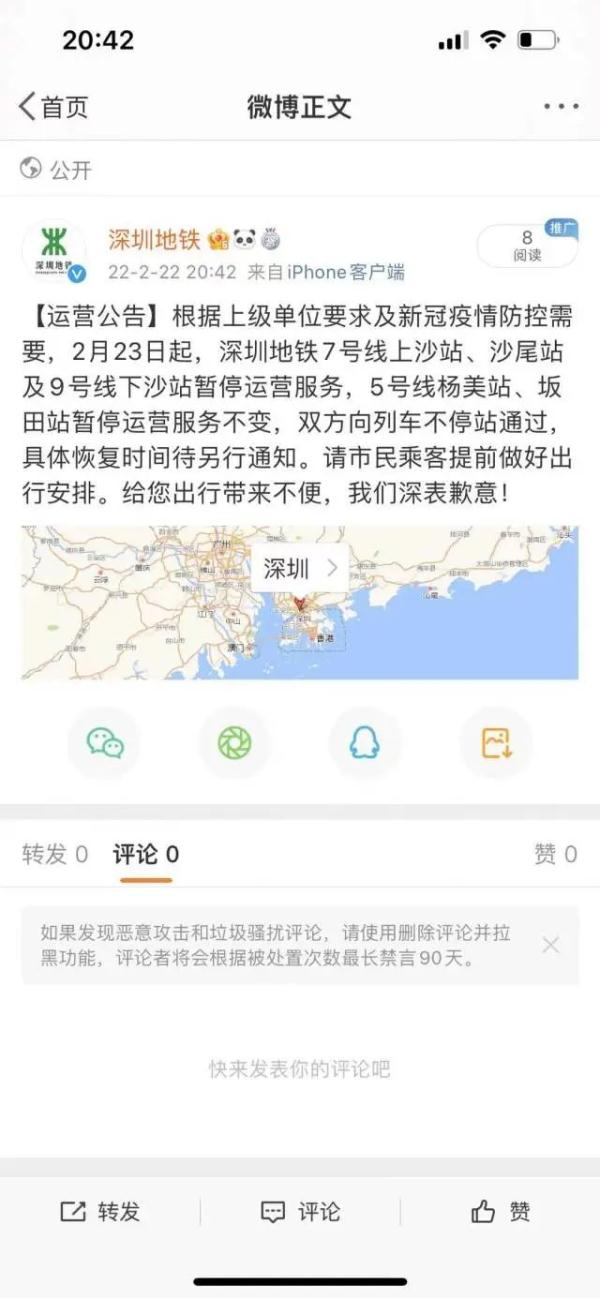Save the post as an image
600x1298 pixels.
(x=496, y=743)
